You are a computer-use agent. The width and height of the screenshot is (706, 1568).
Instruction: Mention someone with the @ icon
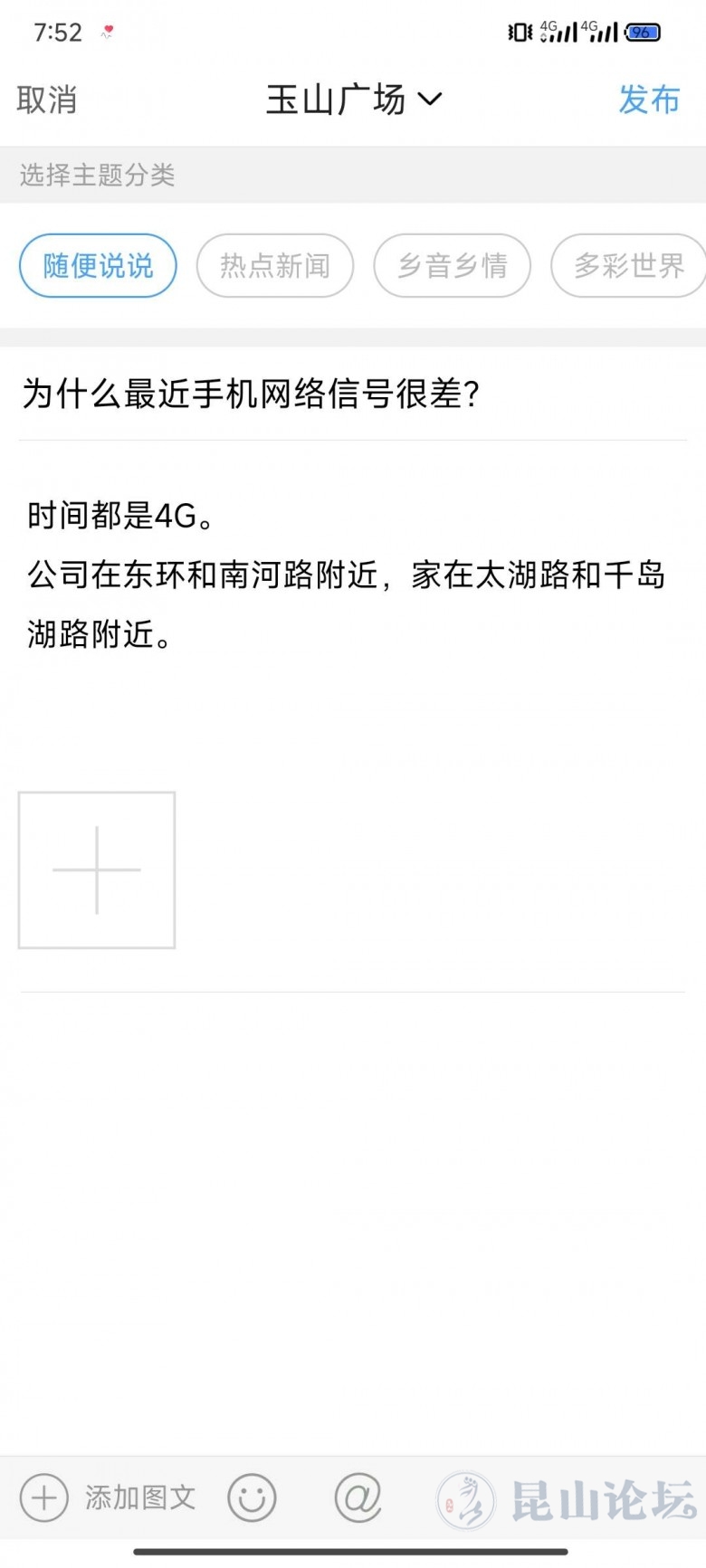click(358, 1497)
